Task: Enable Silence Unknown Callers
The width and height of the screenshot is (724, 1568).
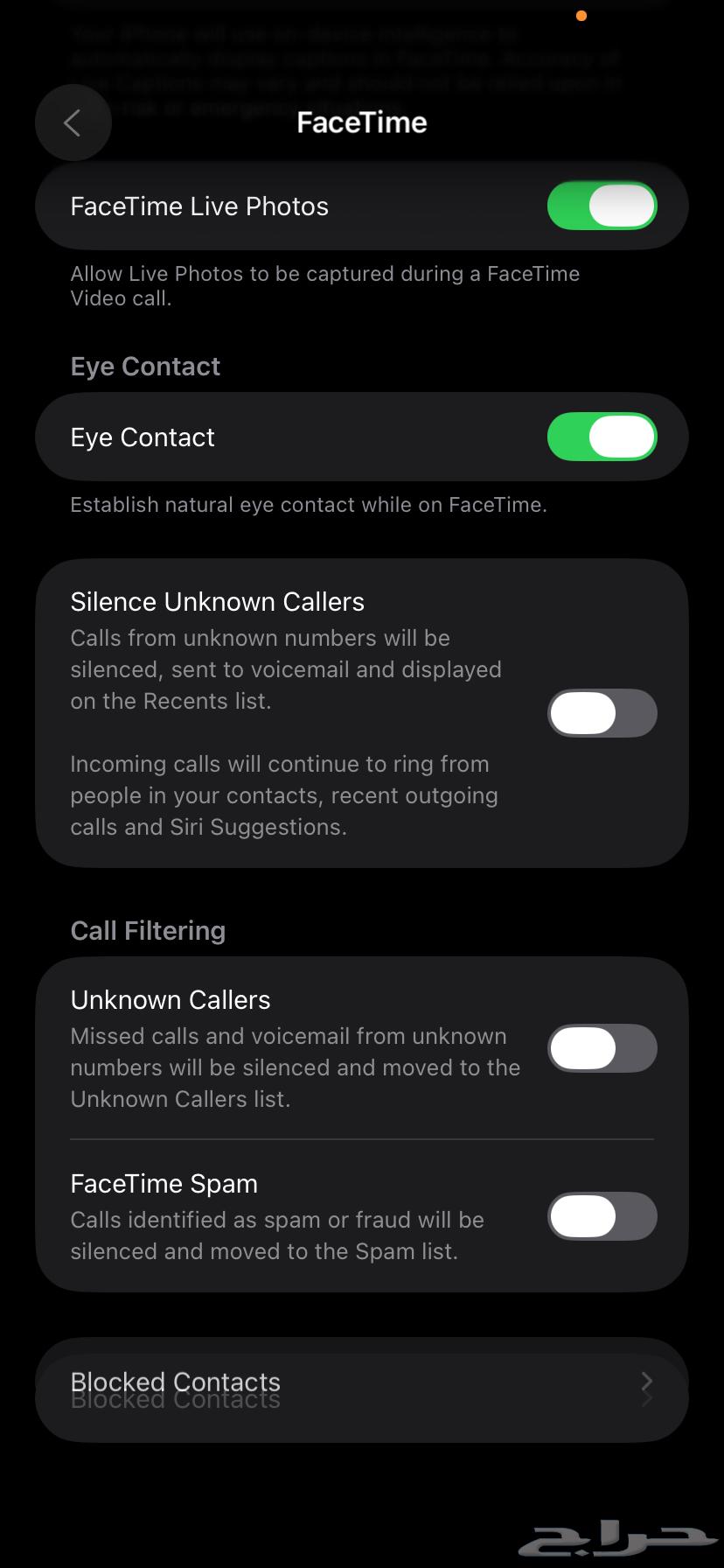Action: (x=602, y=713)
